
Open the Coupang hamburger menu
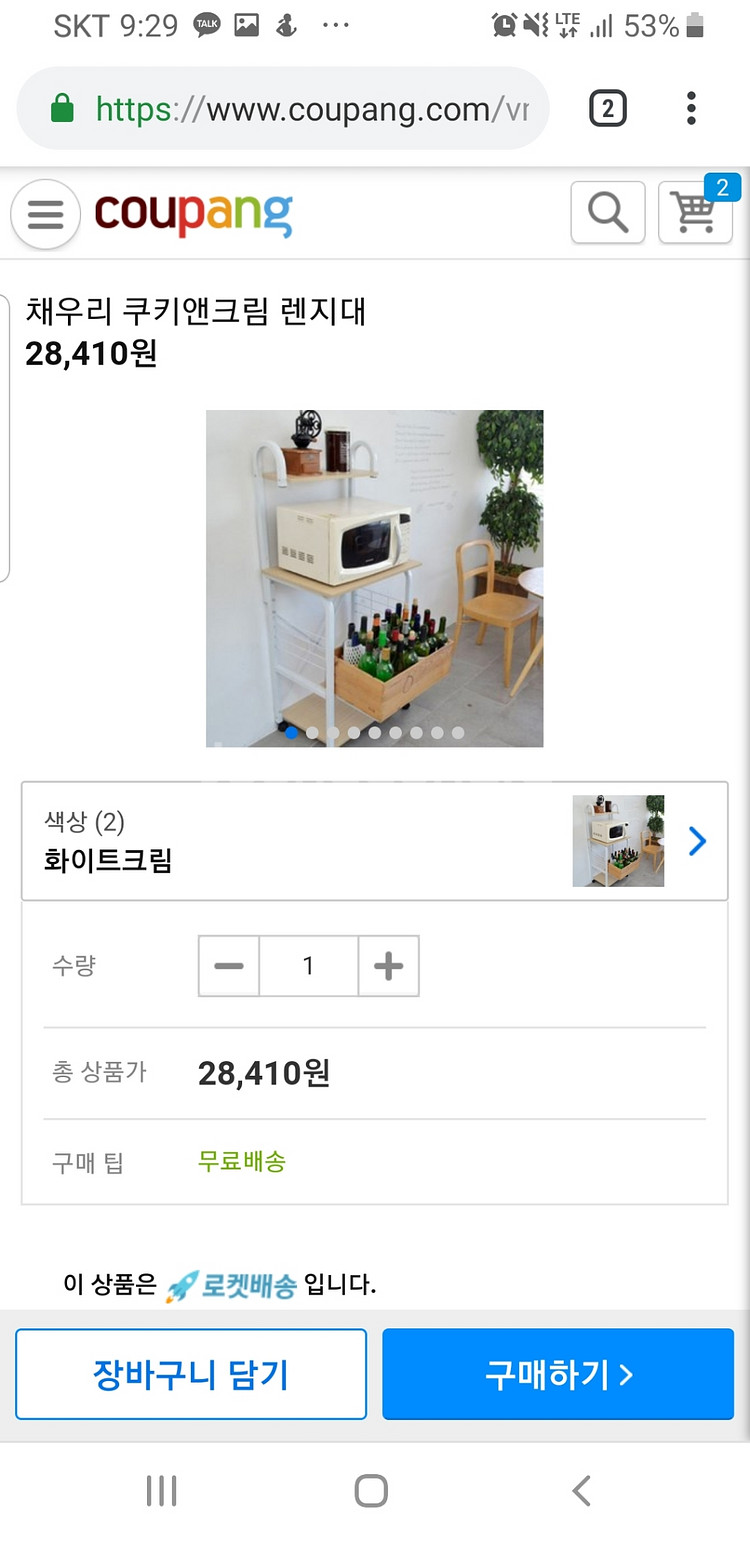coord(44,212)
